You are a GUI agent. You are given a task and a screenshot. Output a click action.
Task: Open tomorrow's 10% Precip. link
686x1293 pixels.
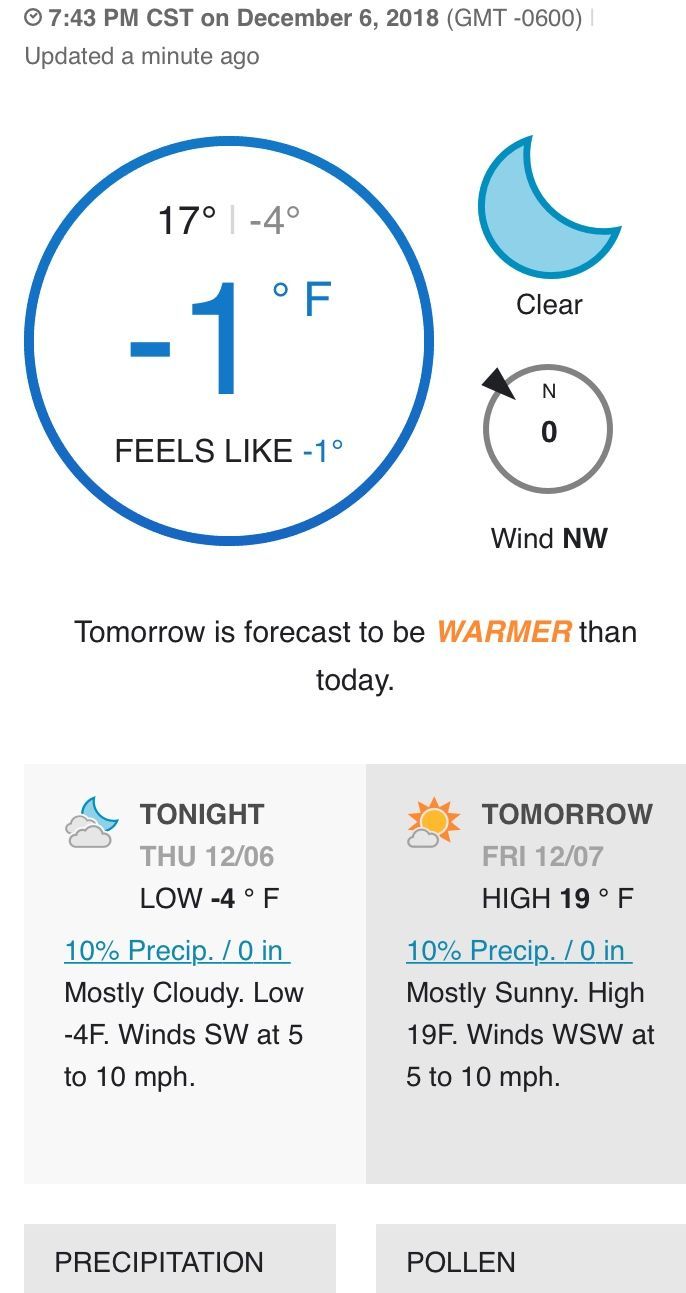(x=519, y=950)
